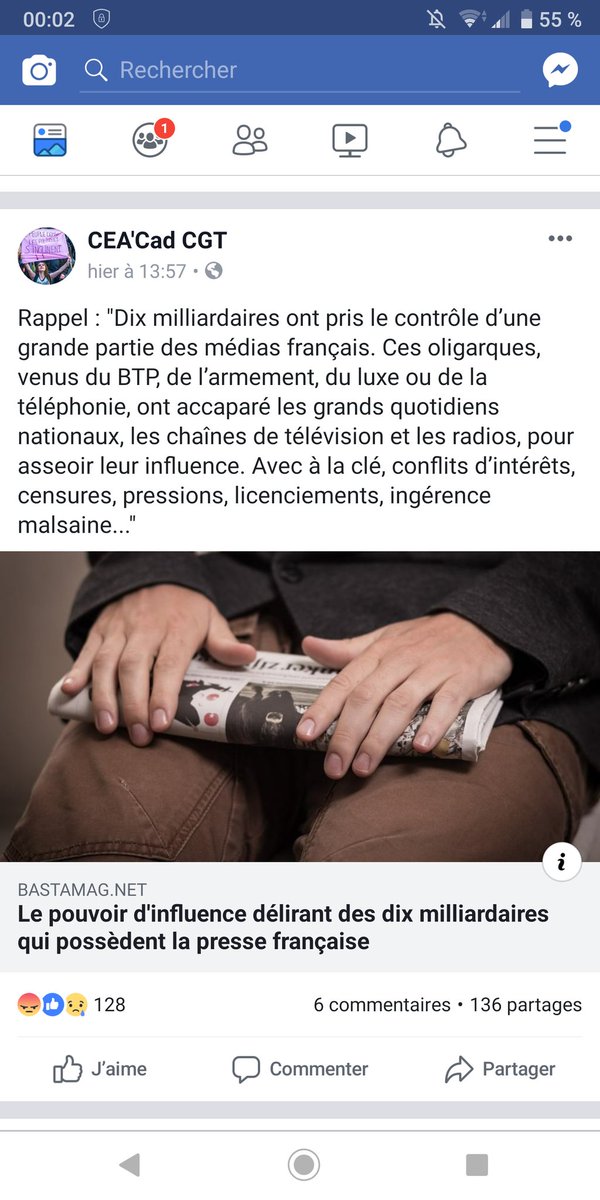Switch to the News Feed tab
Screen dimensions: 600x1200
(x=49, y=140)
